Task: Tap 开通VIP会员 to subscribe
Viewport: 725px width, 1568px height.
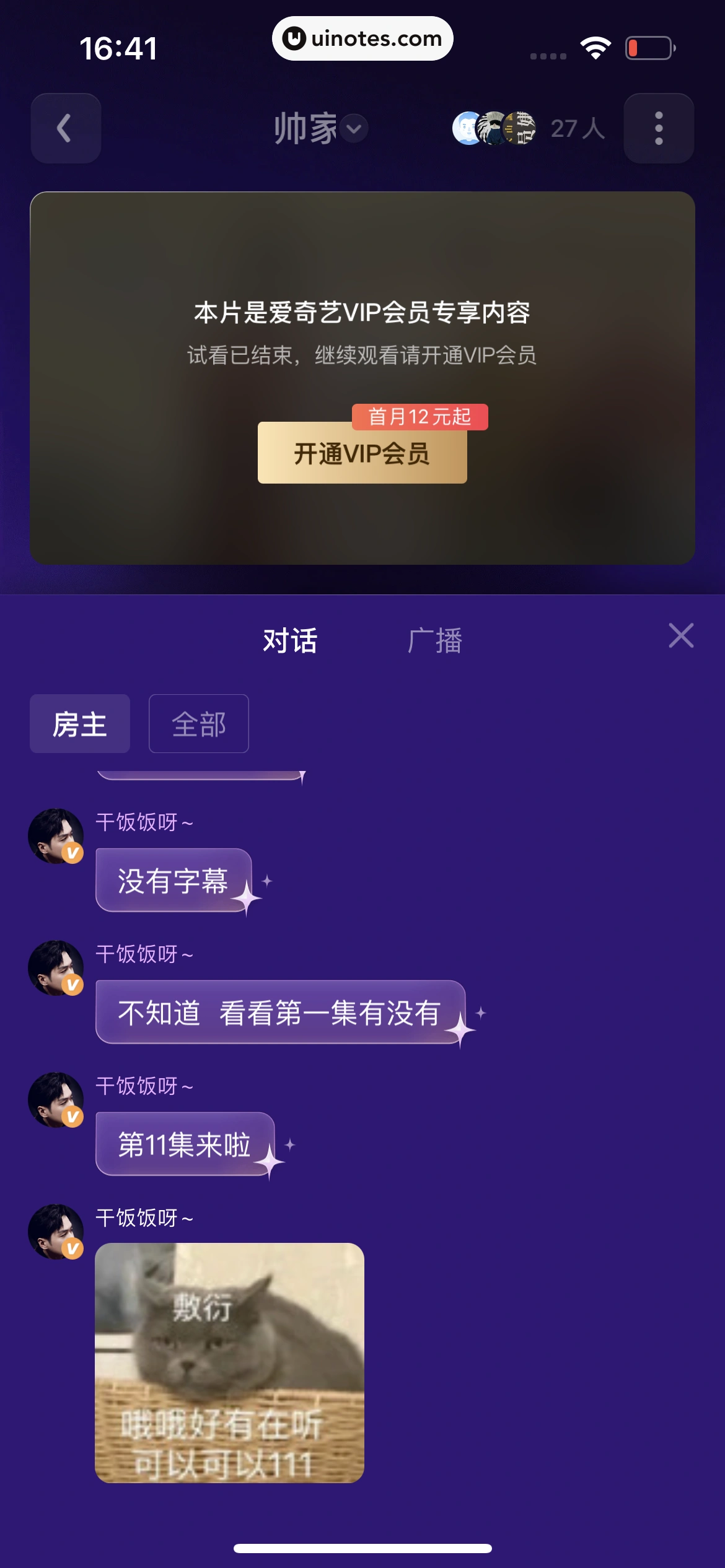Action: click(362, 454)
